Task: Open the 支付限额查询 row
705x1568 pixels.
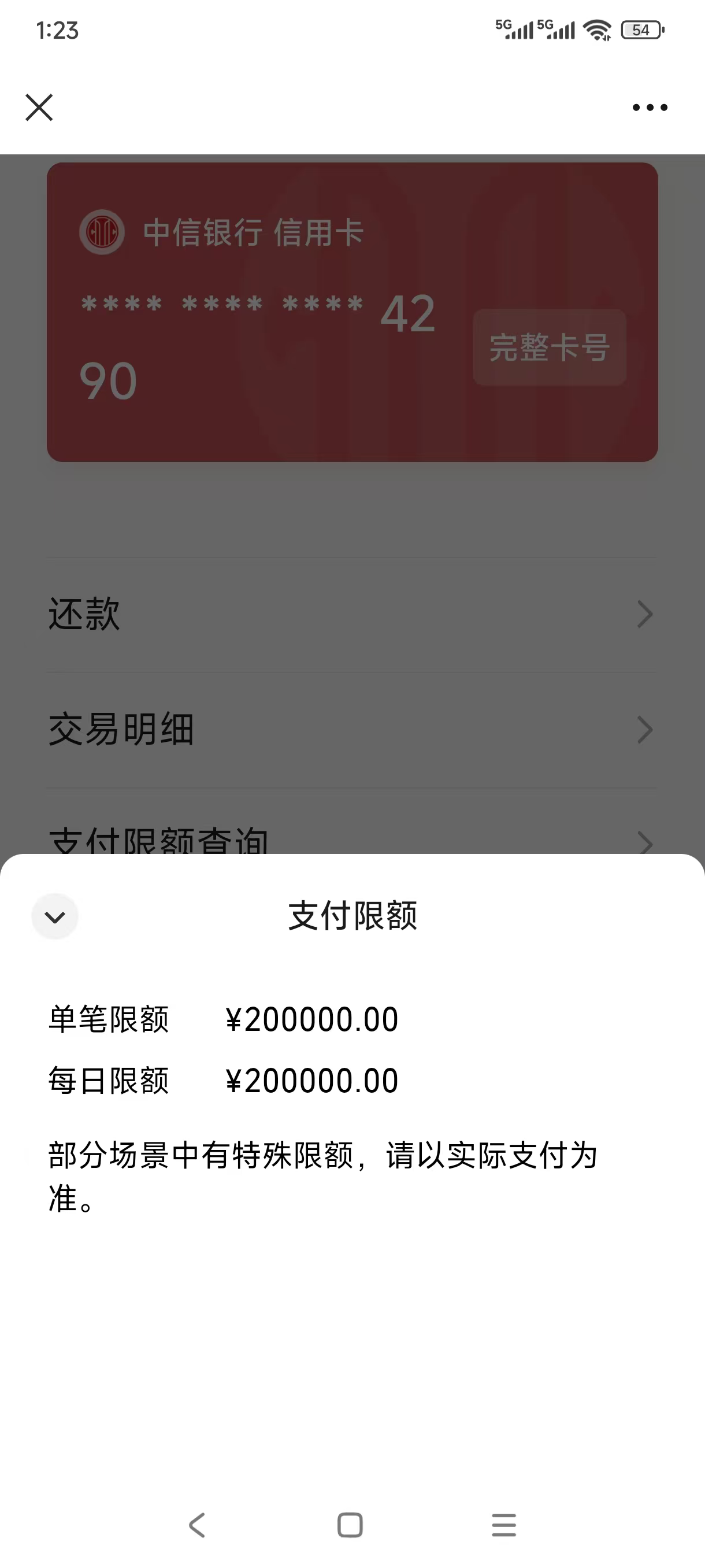Action: click(x=351, y=839)
